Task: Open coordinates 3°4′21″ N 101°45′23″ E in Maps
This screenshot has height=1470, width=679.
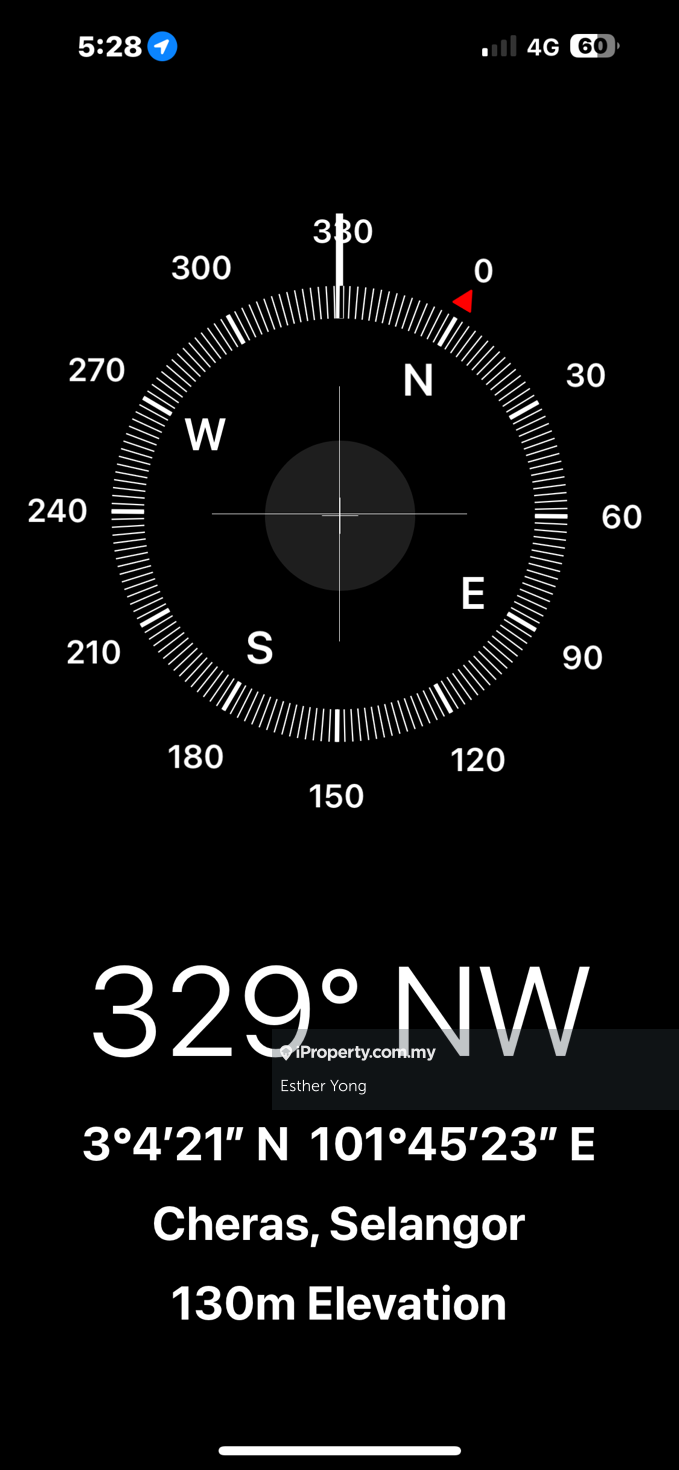Action: tap(339, 1145)
